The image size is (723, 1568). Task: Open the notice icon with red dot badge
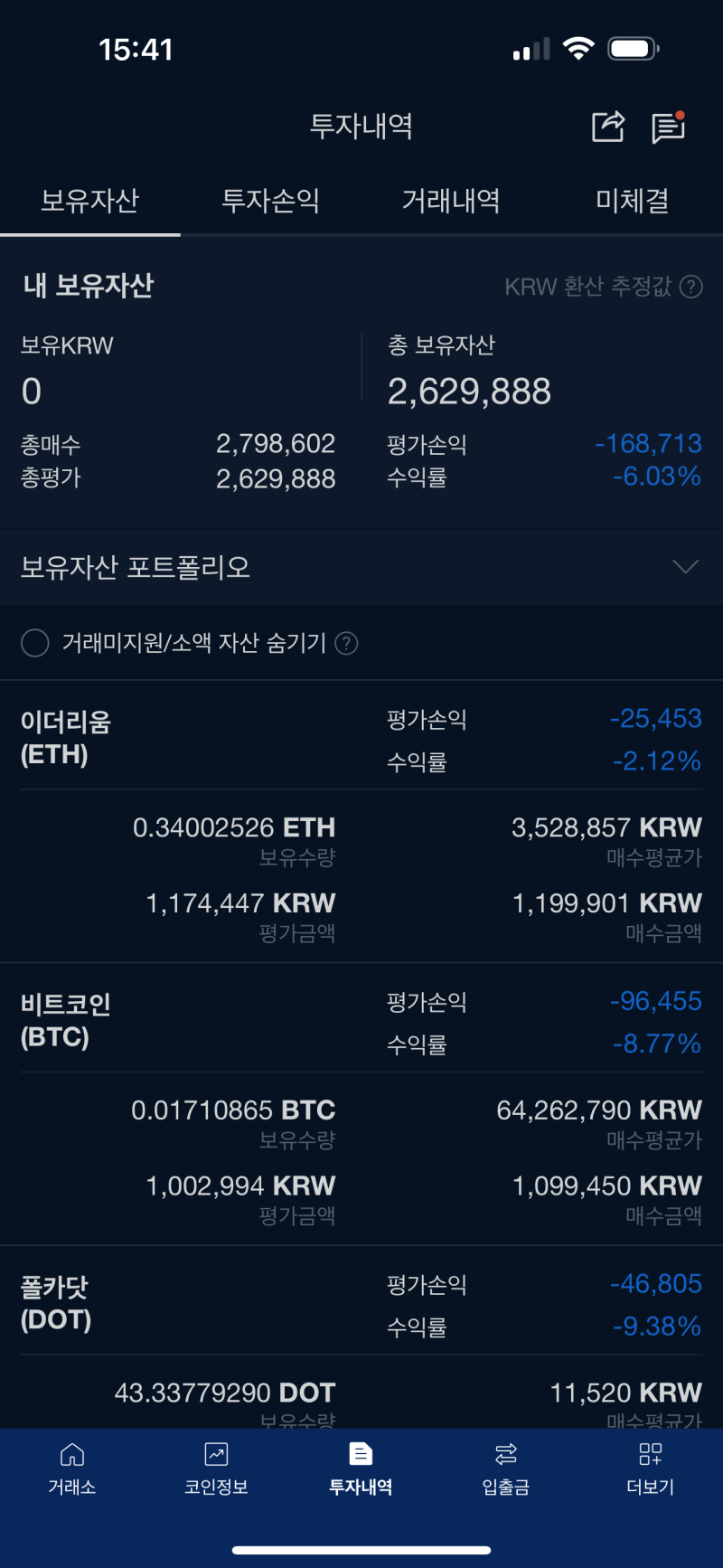668,128
